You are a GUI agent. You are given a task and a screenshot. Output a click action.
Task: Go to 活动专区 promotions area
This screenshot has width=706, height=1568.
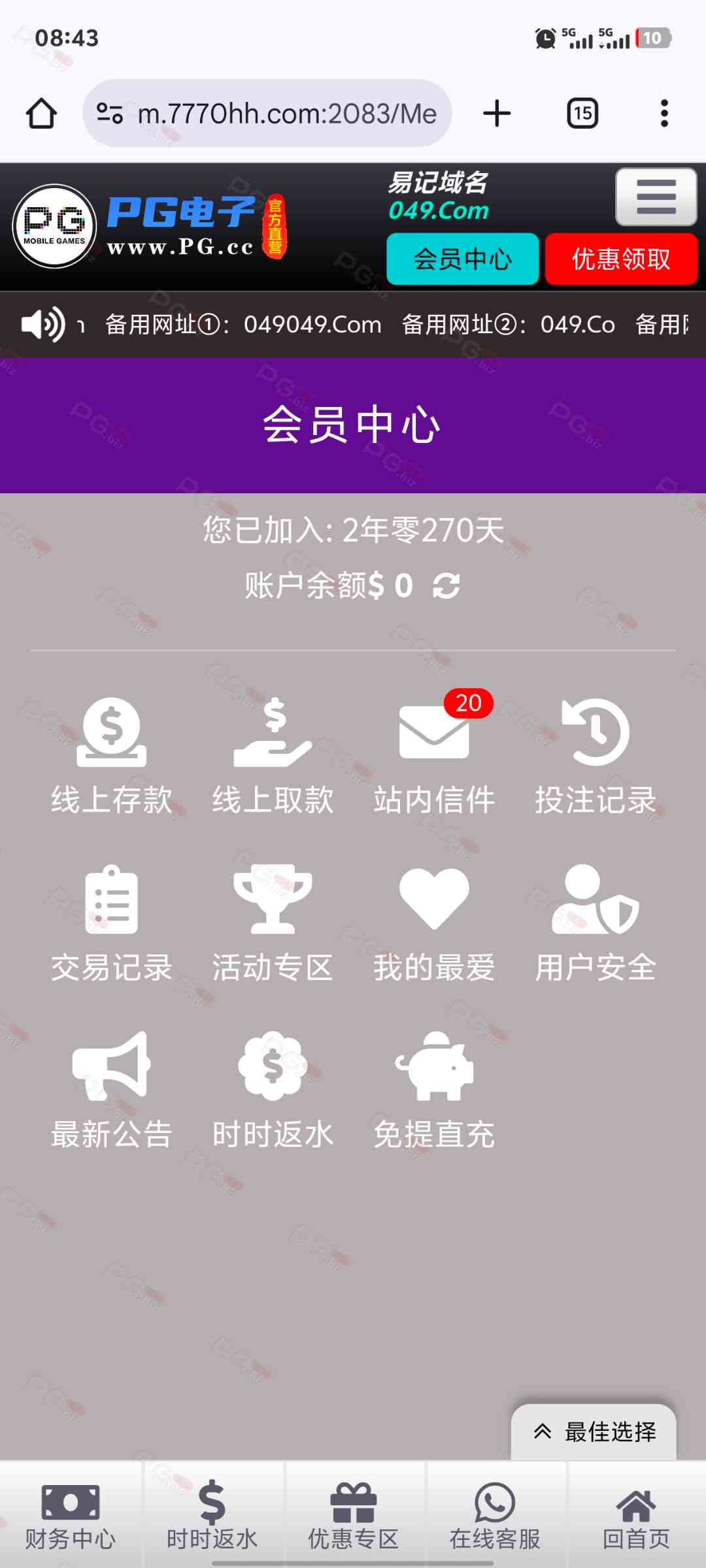pos(273,923)
